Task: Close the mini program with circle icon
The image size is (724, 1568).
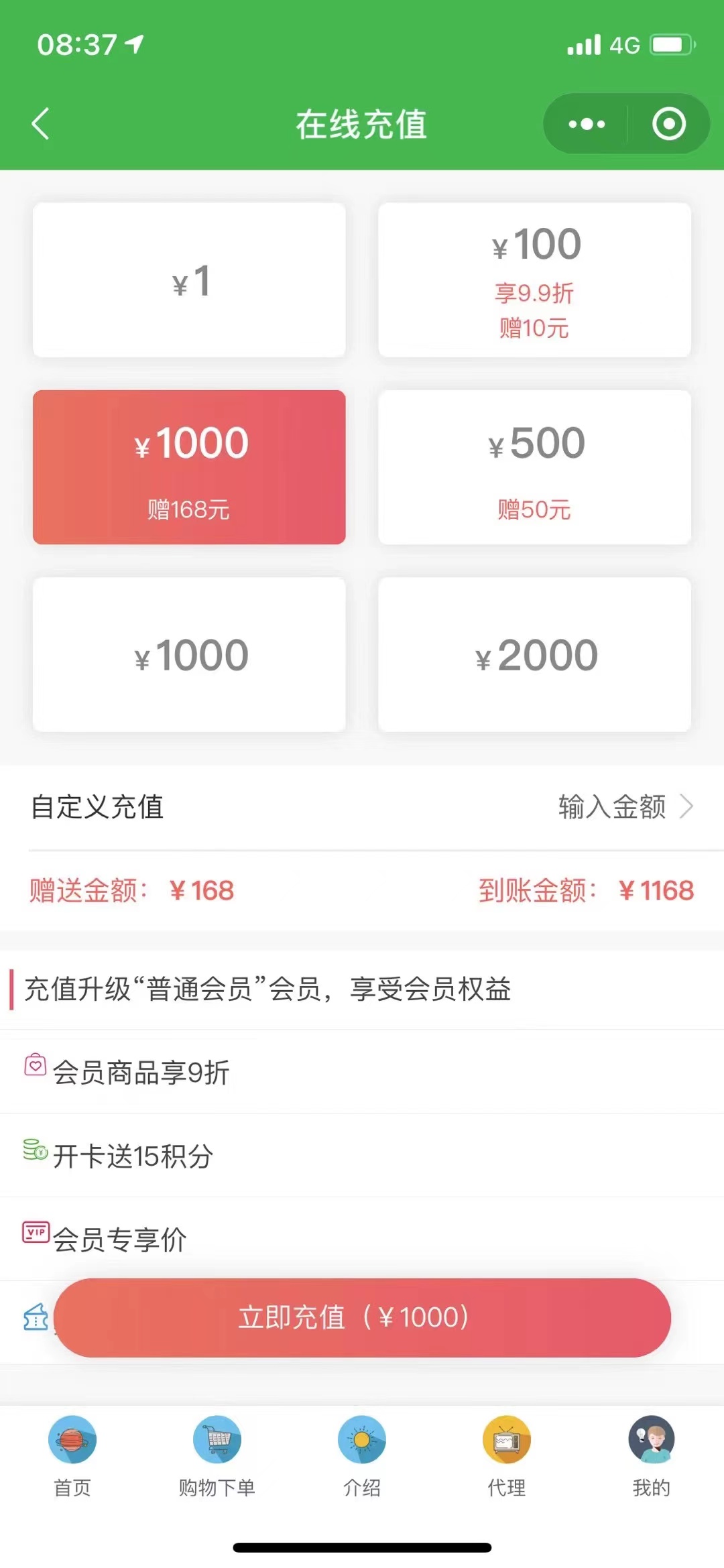Action: [668, 124]
